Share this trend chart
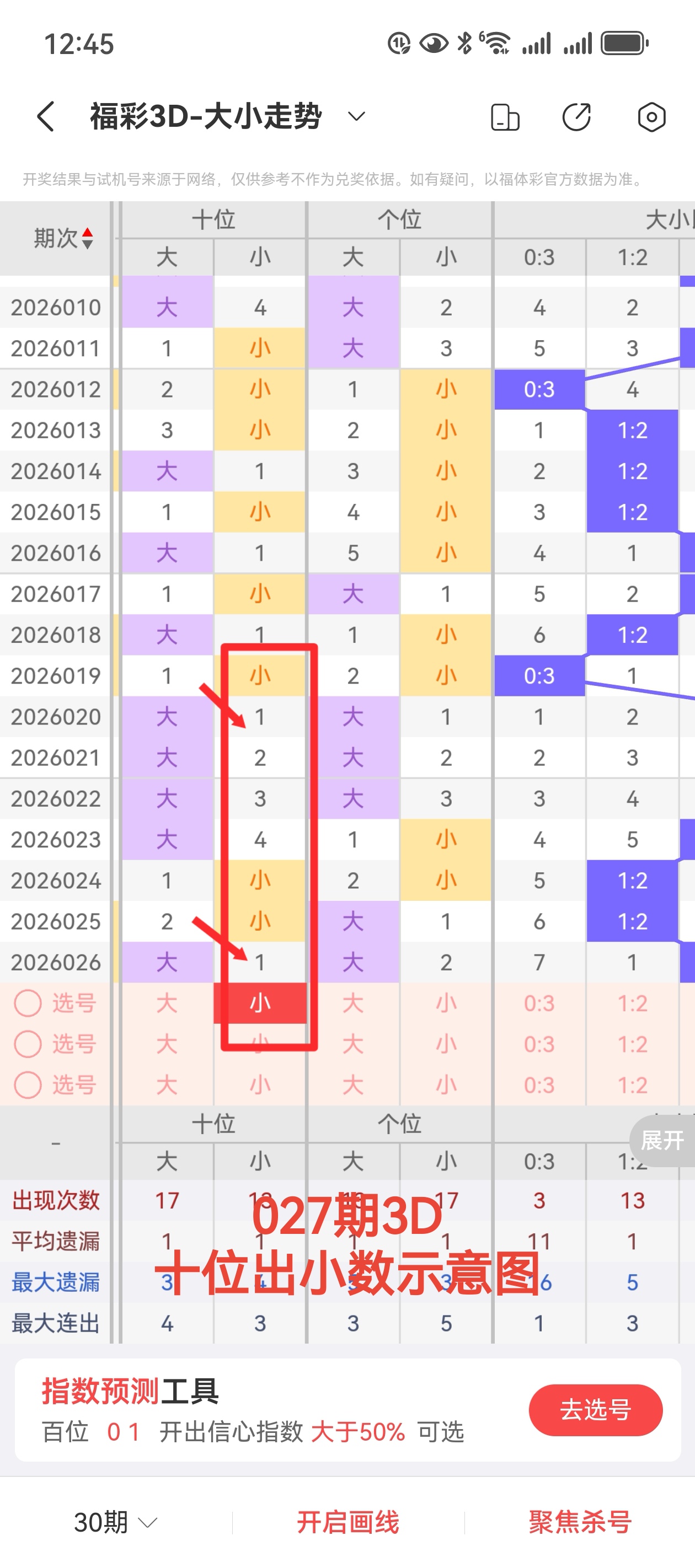 576,117
